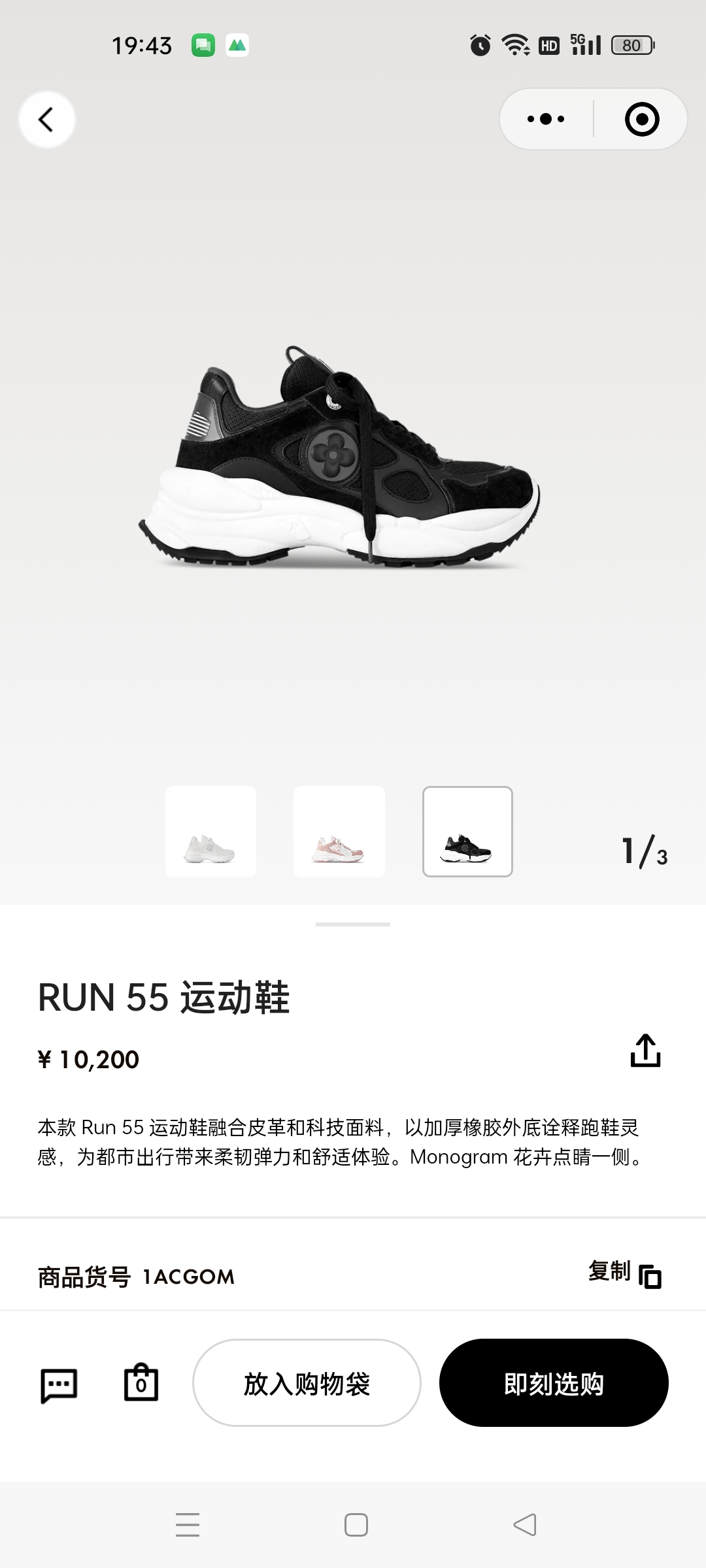Select the black sneaker color thumbnail
The height and width of the screenshot is (1568, 706).
467,831
